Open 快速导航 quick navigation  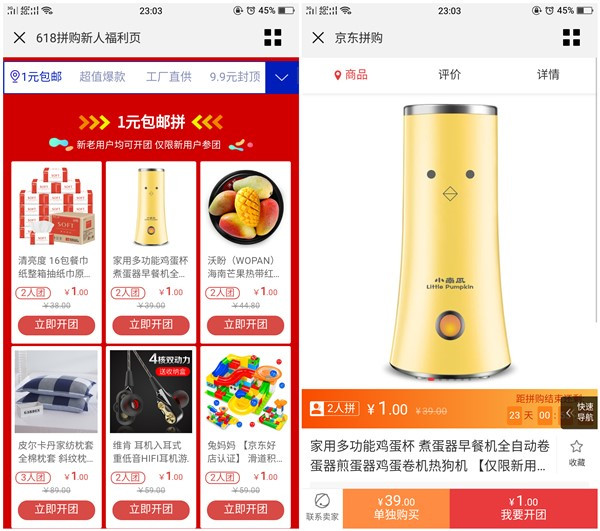click(x=583, y=411)
